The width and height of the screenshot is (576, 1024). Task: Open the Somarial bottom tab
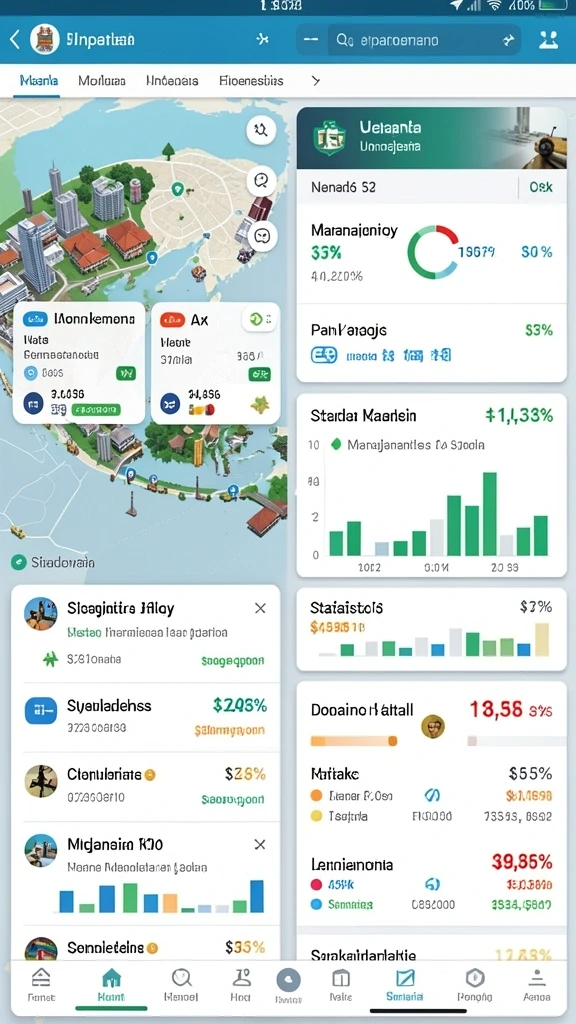pyautogui.click(x=405, y=985)
